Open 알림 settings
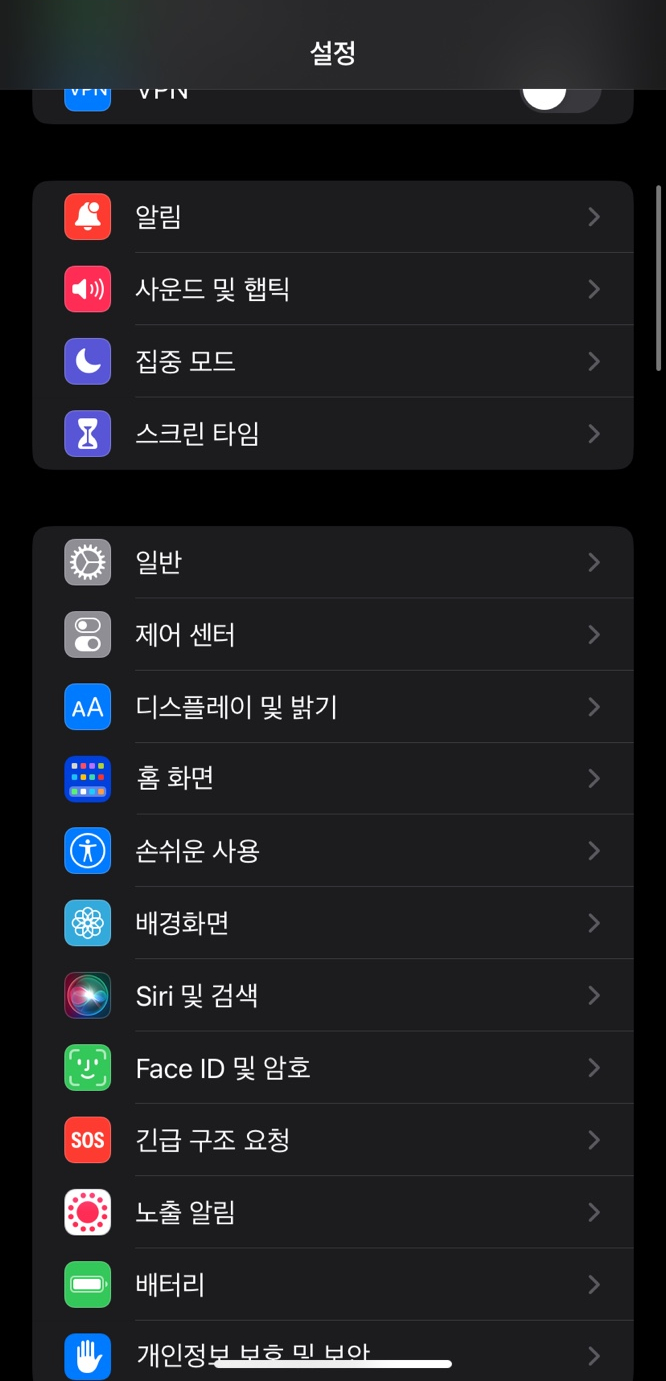 click(333, 217)
